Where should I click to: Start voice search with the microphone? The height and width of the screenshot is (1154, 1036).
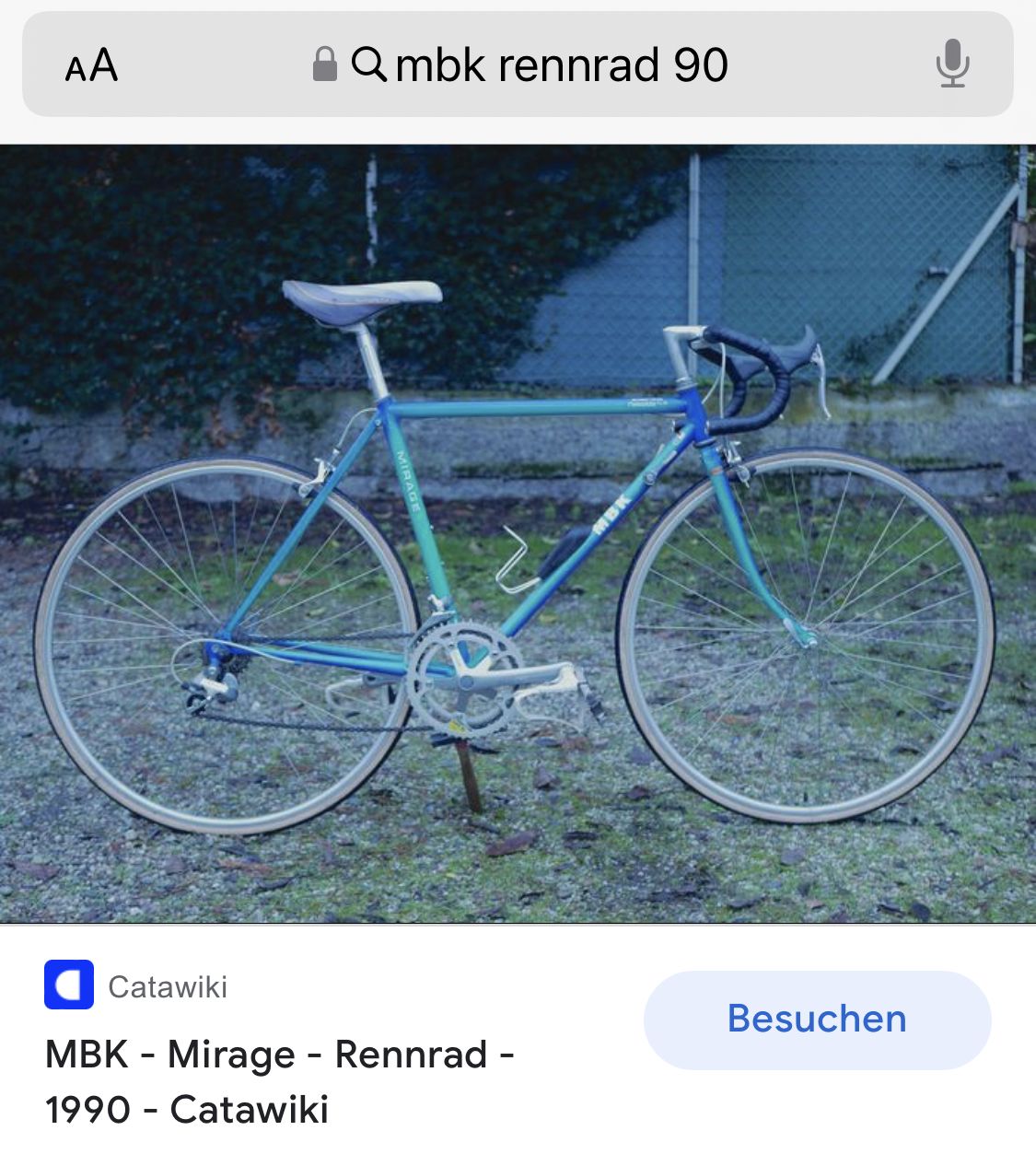(952, 64)
